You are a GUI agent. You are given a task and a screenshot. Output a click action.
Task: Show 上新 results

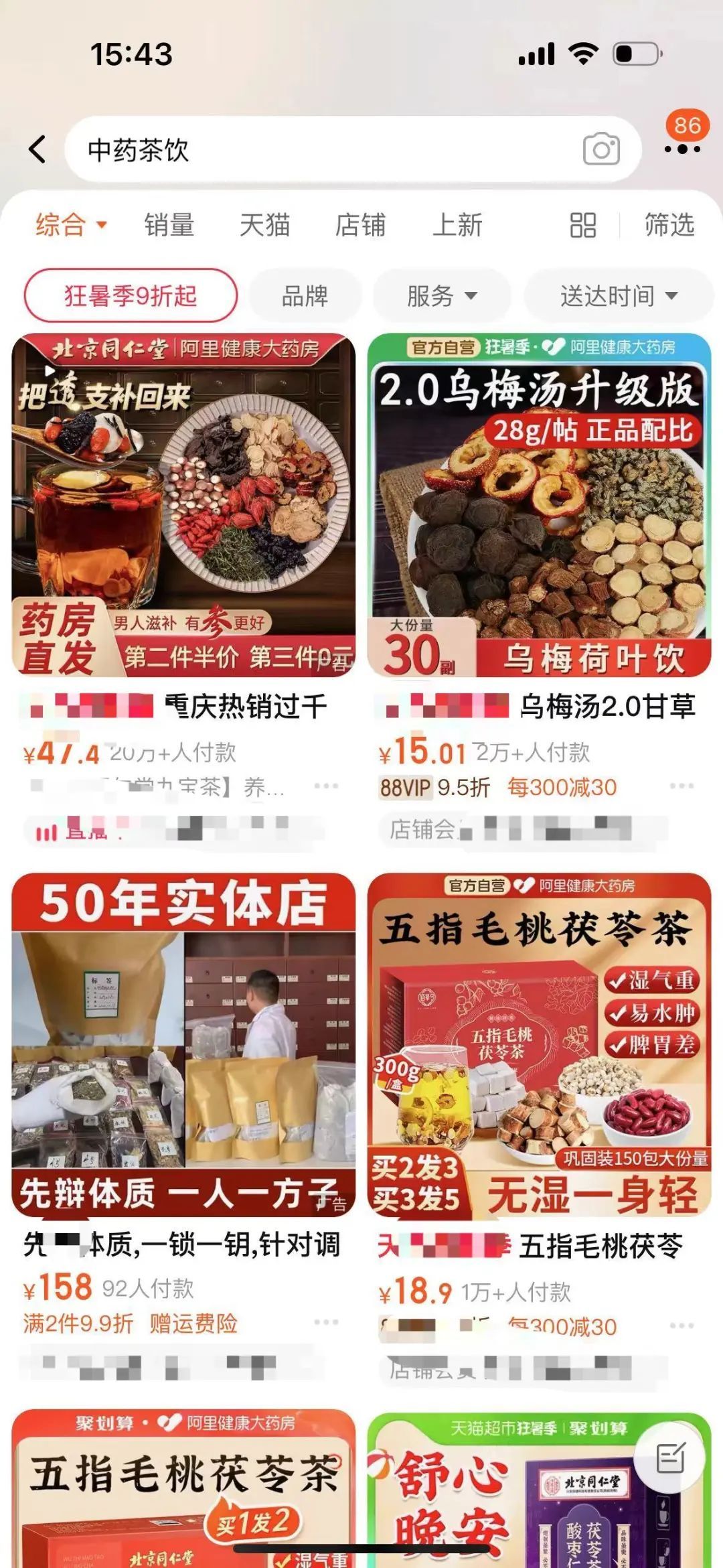tap(457, 225)
